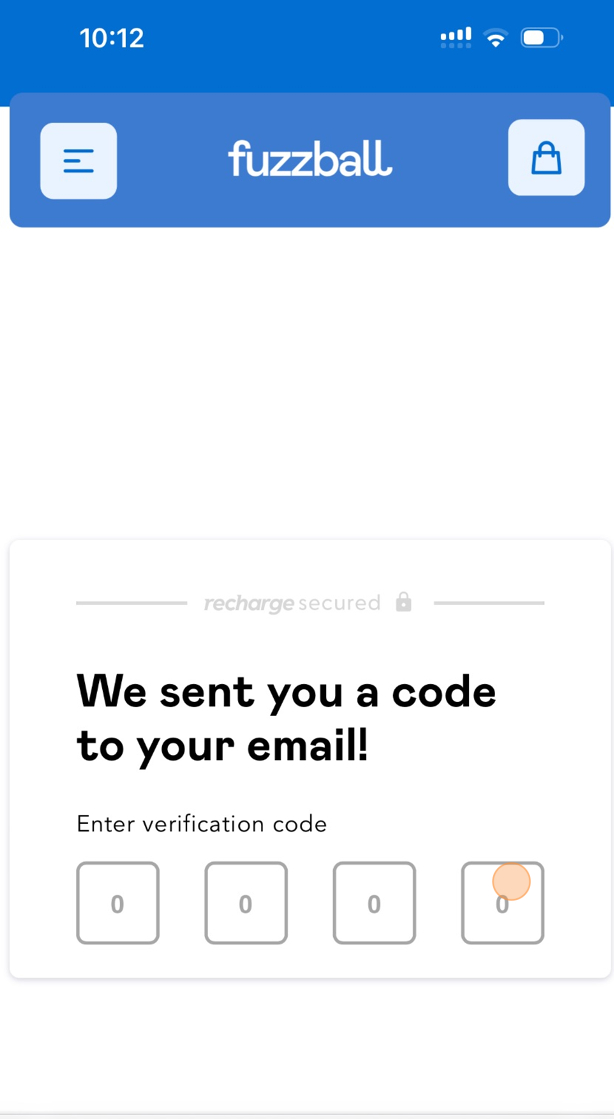Tap the first verification code digit box
This screenshot has height=1119, width=614.
click(x=118, y=903)
